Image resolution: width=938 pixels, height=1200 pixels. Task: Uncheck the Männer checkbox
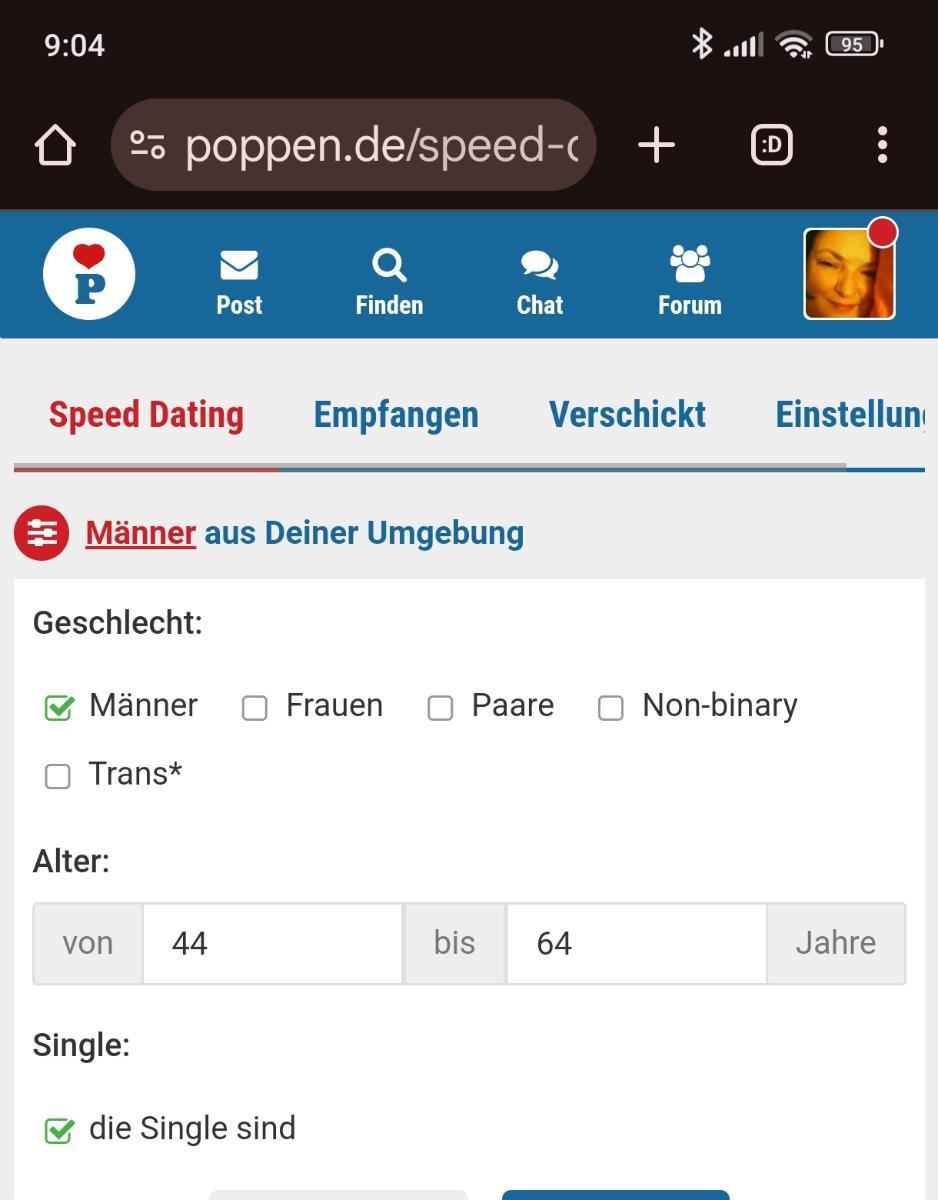click(x=59, y=708)
